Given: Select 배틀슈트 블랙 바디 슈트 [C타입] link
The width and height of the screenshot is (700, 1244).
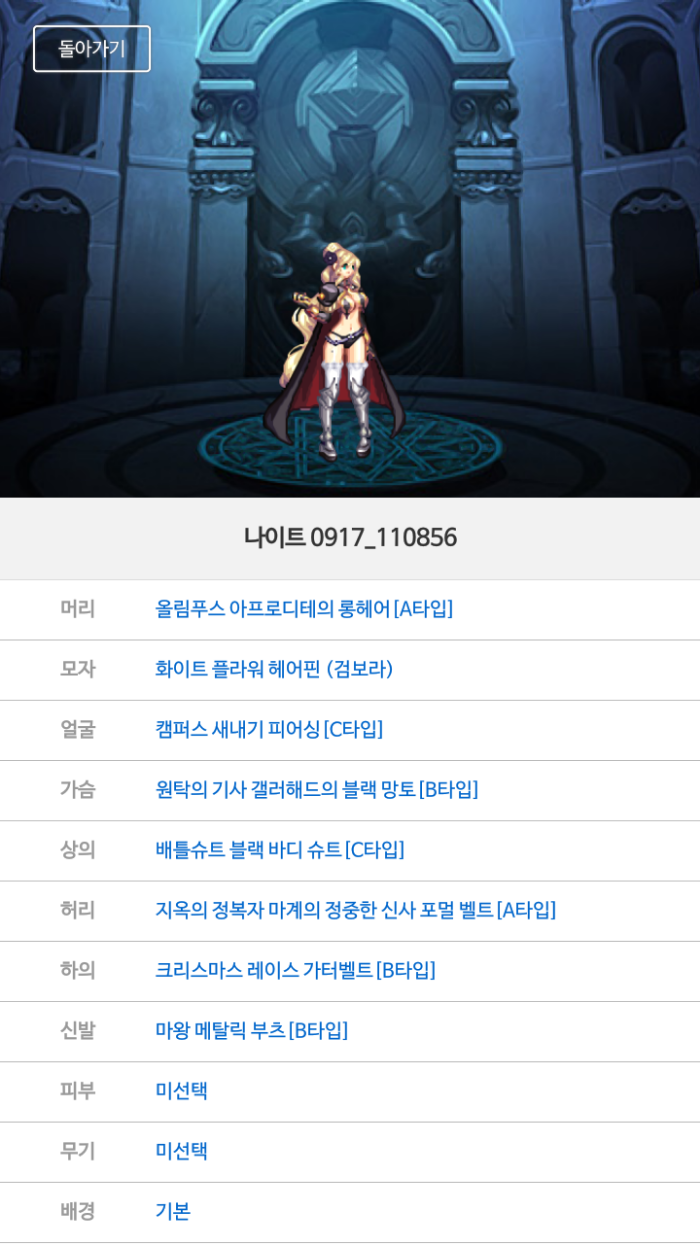Looking at the screenshot, I should pyautogui.click(x=280, y=850).
